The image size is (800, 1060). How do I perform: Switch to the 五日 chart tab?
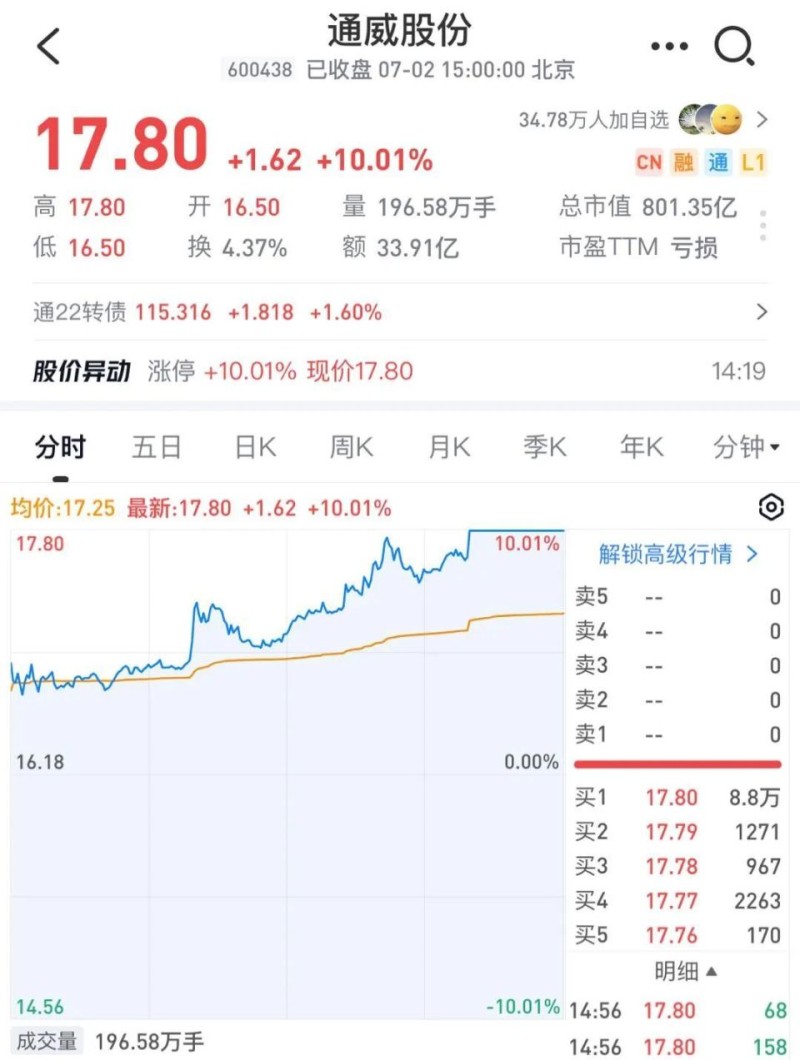[157, 447]
